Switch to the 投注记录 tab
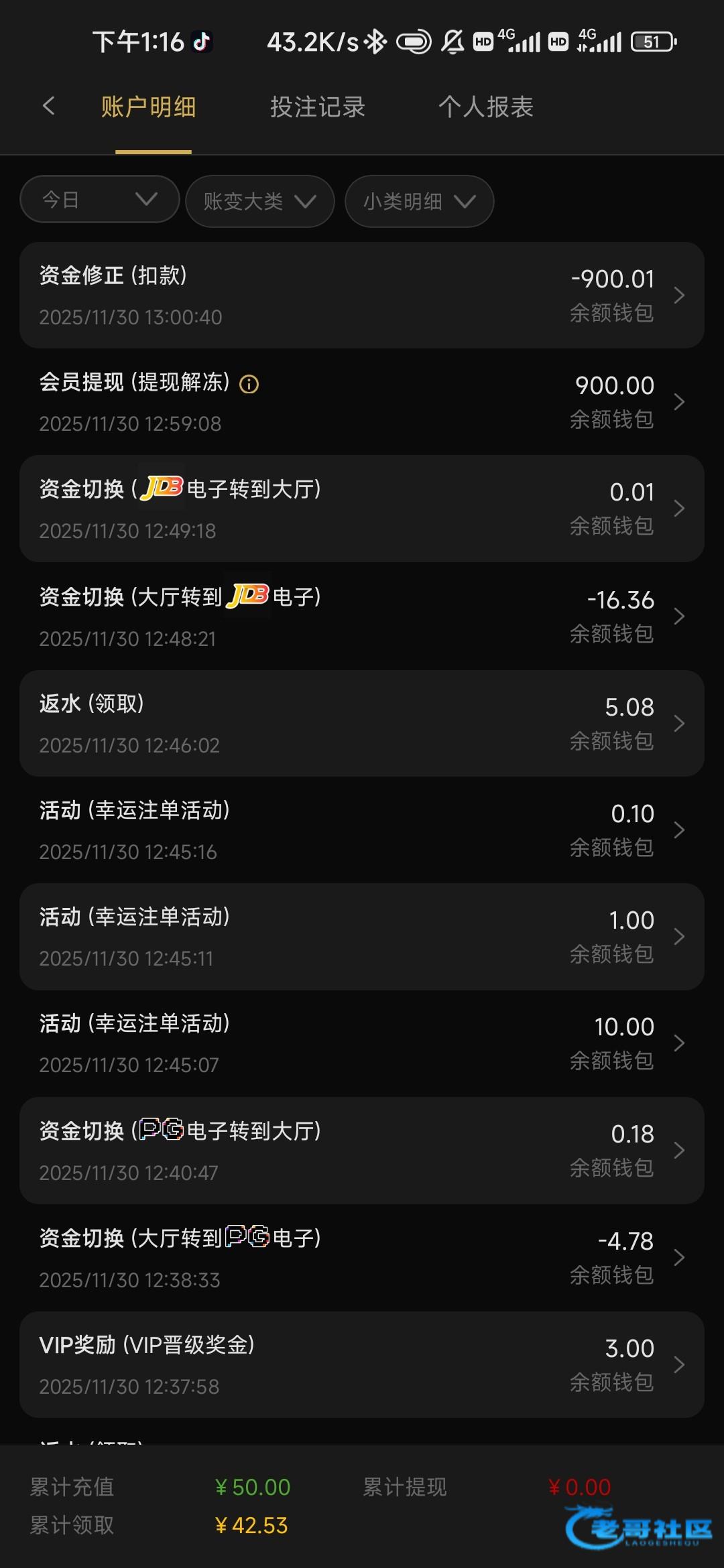Screen dimensions: 724x1568 pos(318,107)
